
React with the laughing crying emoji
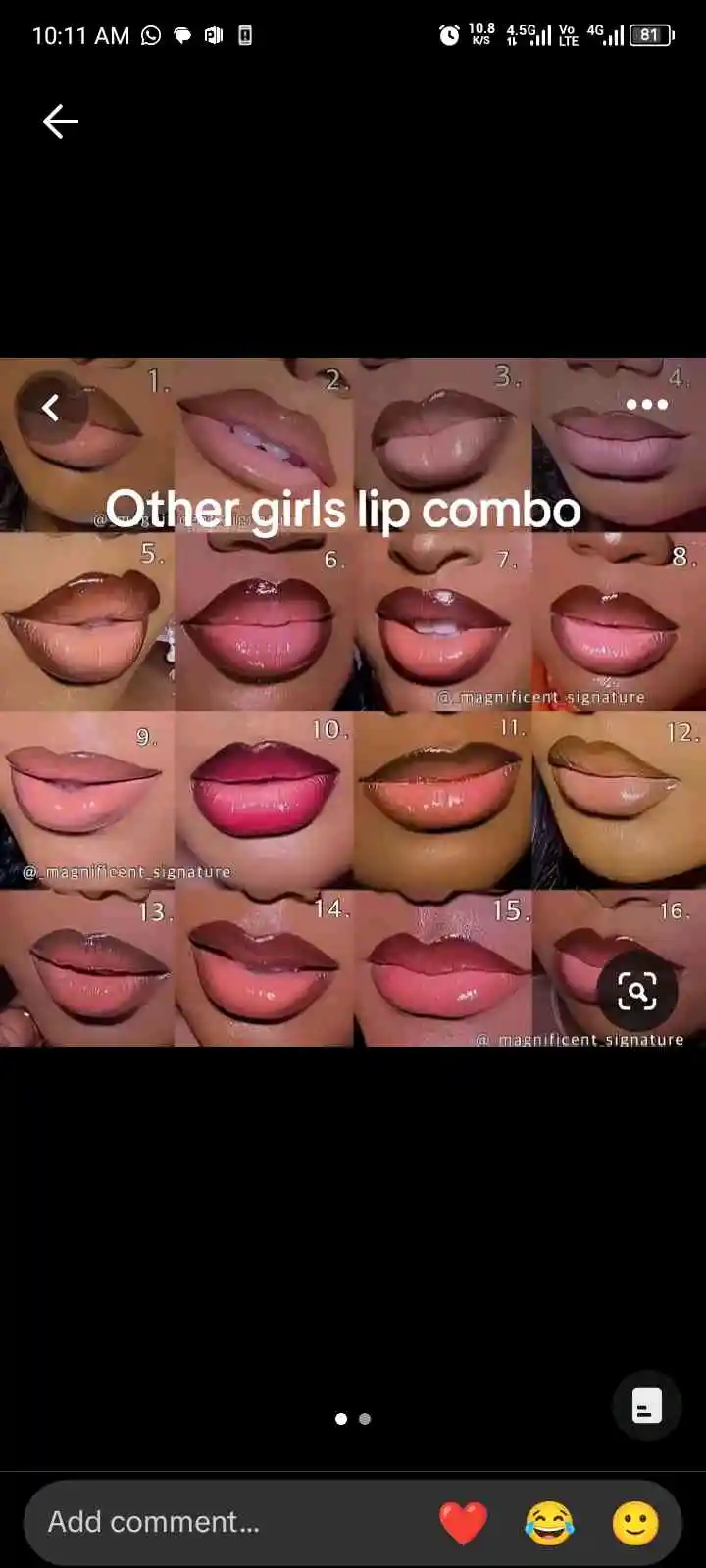coord(549,1524)
